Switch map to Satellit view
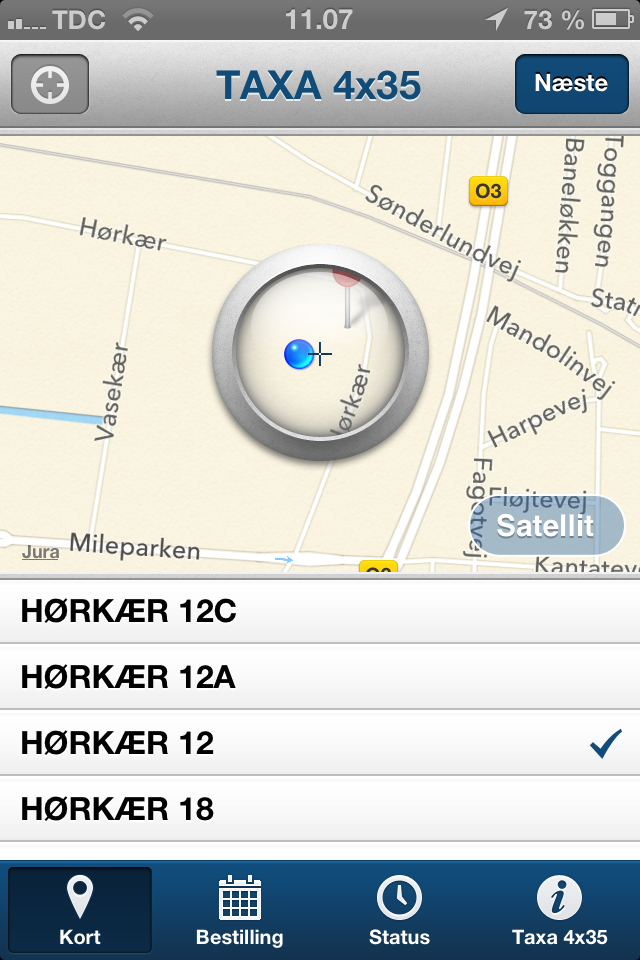 coord(546,526)
